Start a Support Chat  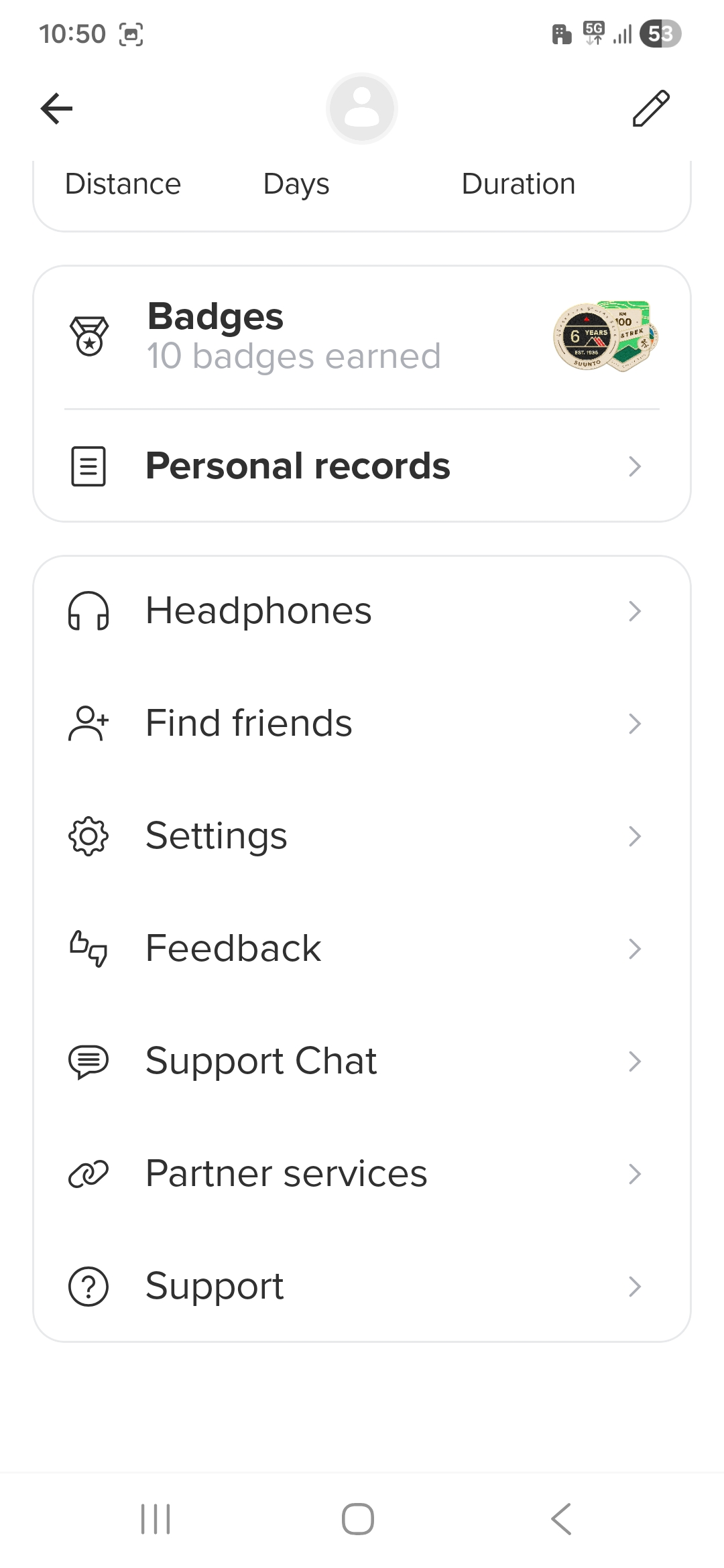[x=362, y=1061]
